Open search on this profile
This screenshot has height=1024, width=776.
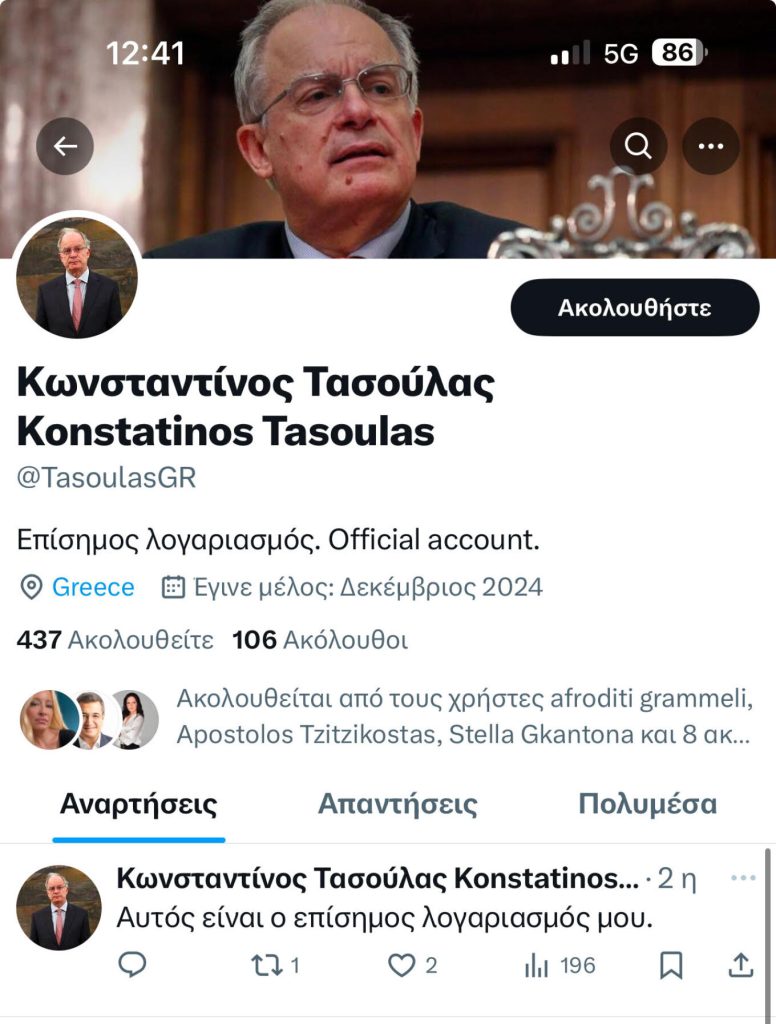tap(638, 146)
